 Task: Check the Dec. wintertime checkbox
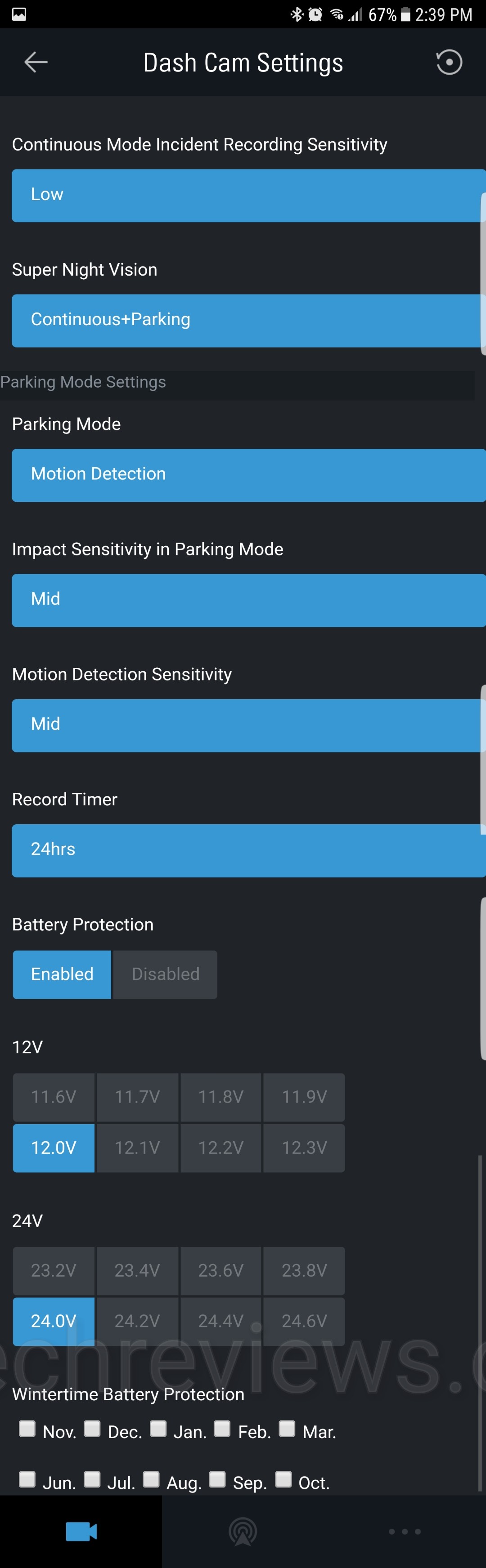93,1429
